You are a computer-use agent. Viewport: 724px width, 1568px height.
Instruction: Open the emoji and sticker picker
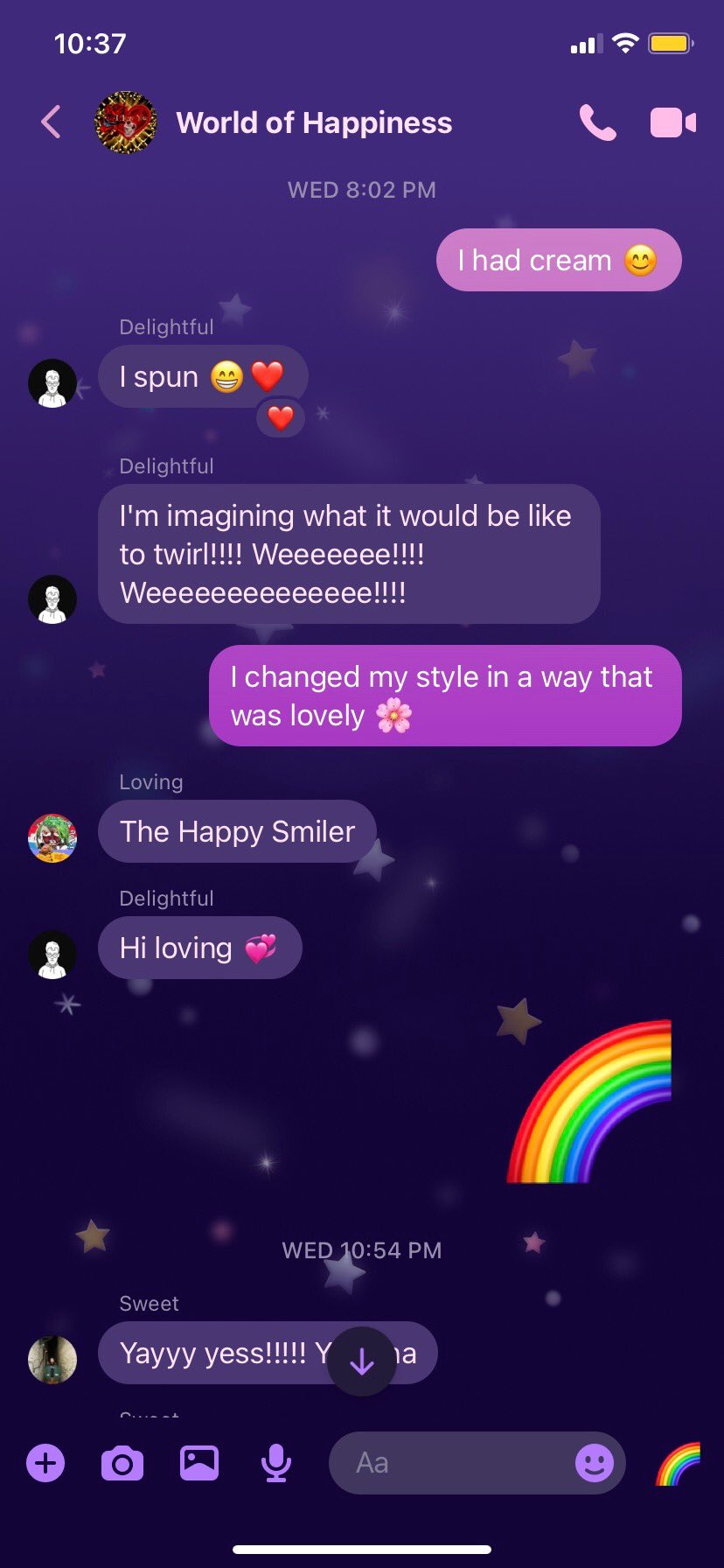[x=595, y=1462]
